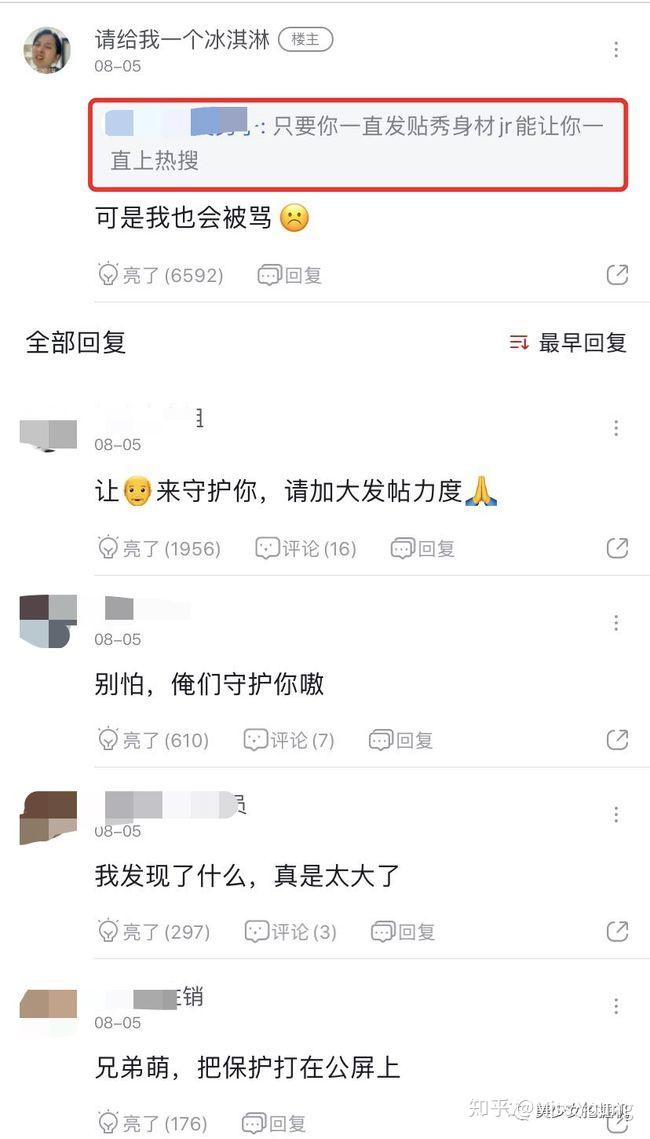Viewport: 650px width, 1139px height.
Task: Open 评论 (3) under 真是太大了 reply
Action: coord(291,932)
